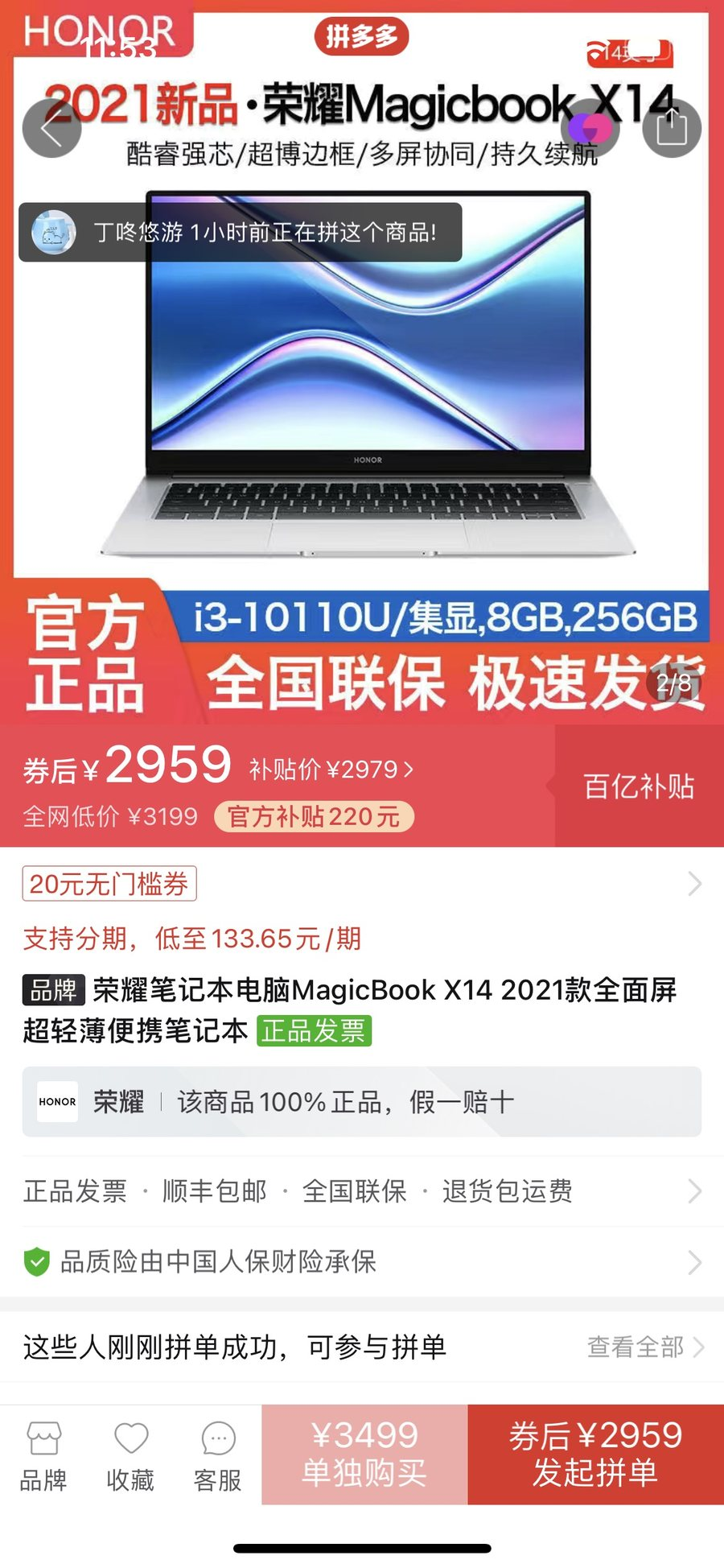
Task: Buy alone at ¥3499 单独购买
Action: [x=364, y=1455]
